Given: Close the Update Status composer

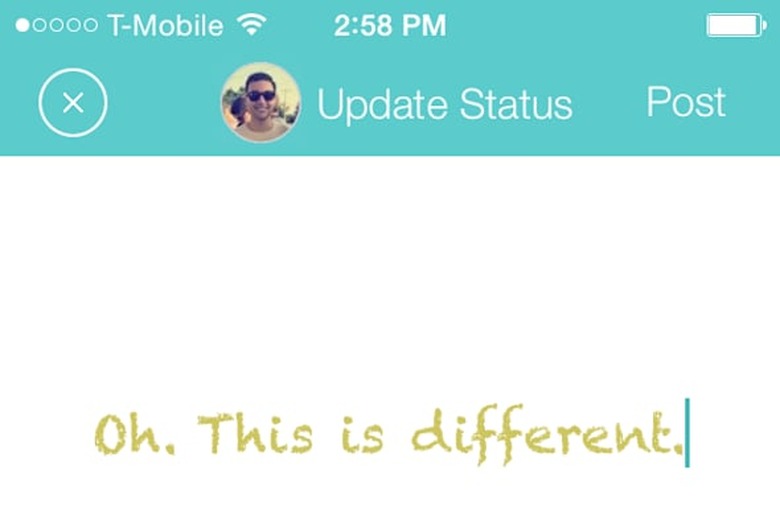Looking at the screenshot, I should point(73,103).
